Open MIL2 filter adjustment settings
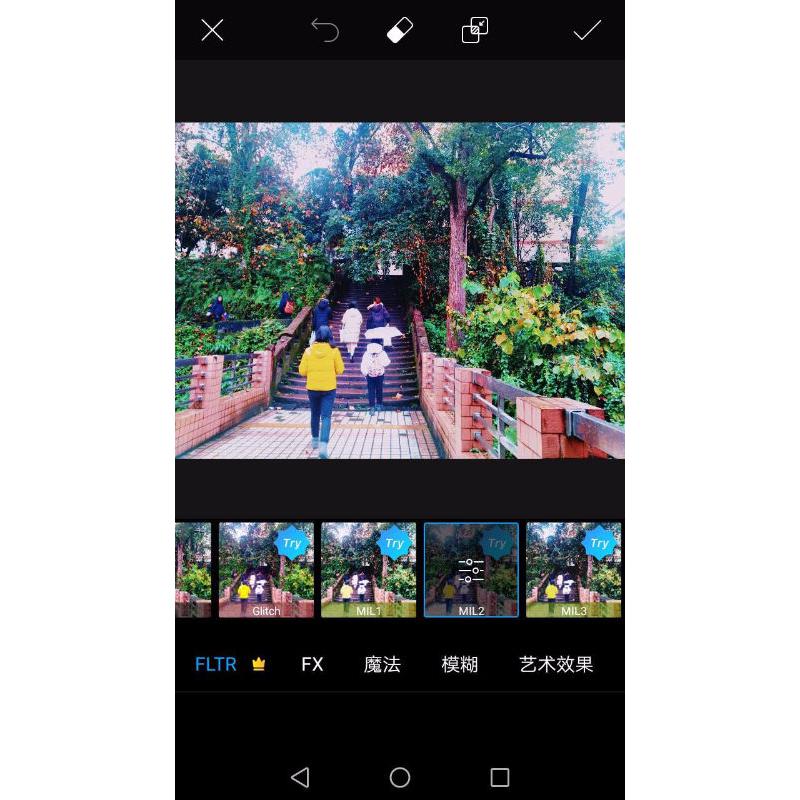This screenshot has width=800, height=800. click(x=471, y=570)
